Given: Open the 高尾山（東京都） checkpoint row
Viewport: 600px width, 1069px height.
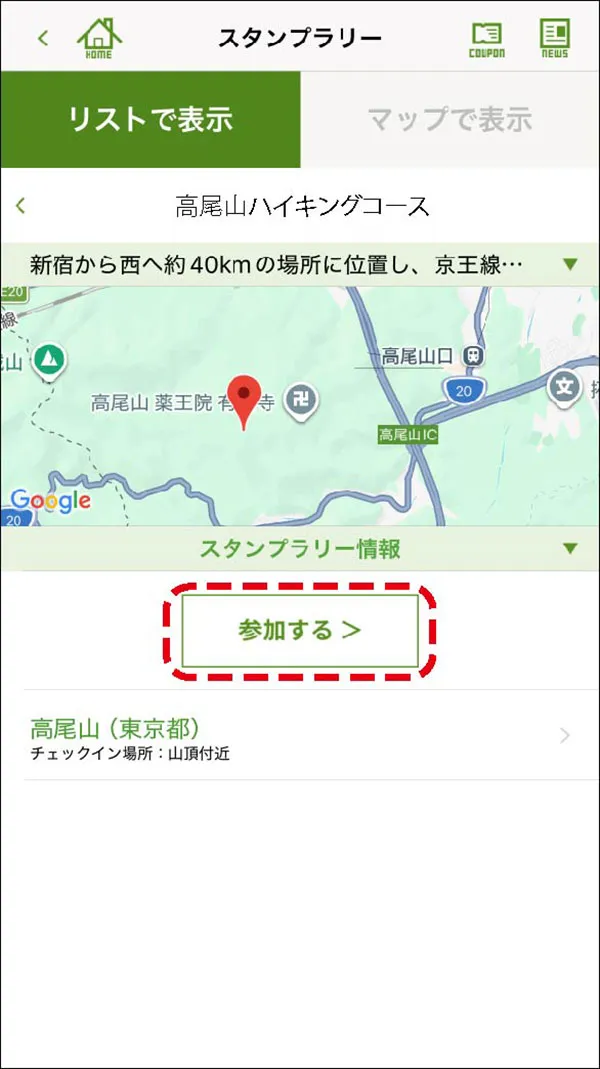Looking at the screenshot, I should (299, 736).
